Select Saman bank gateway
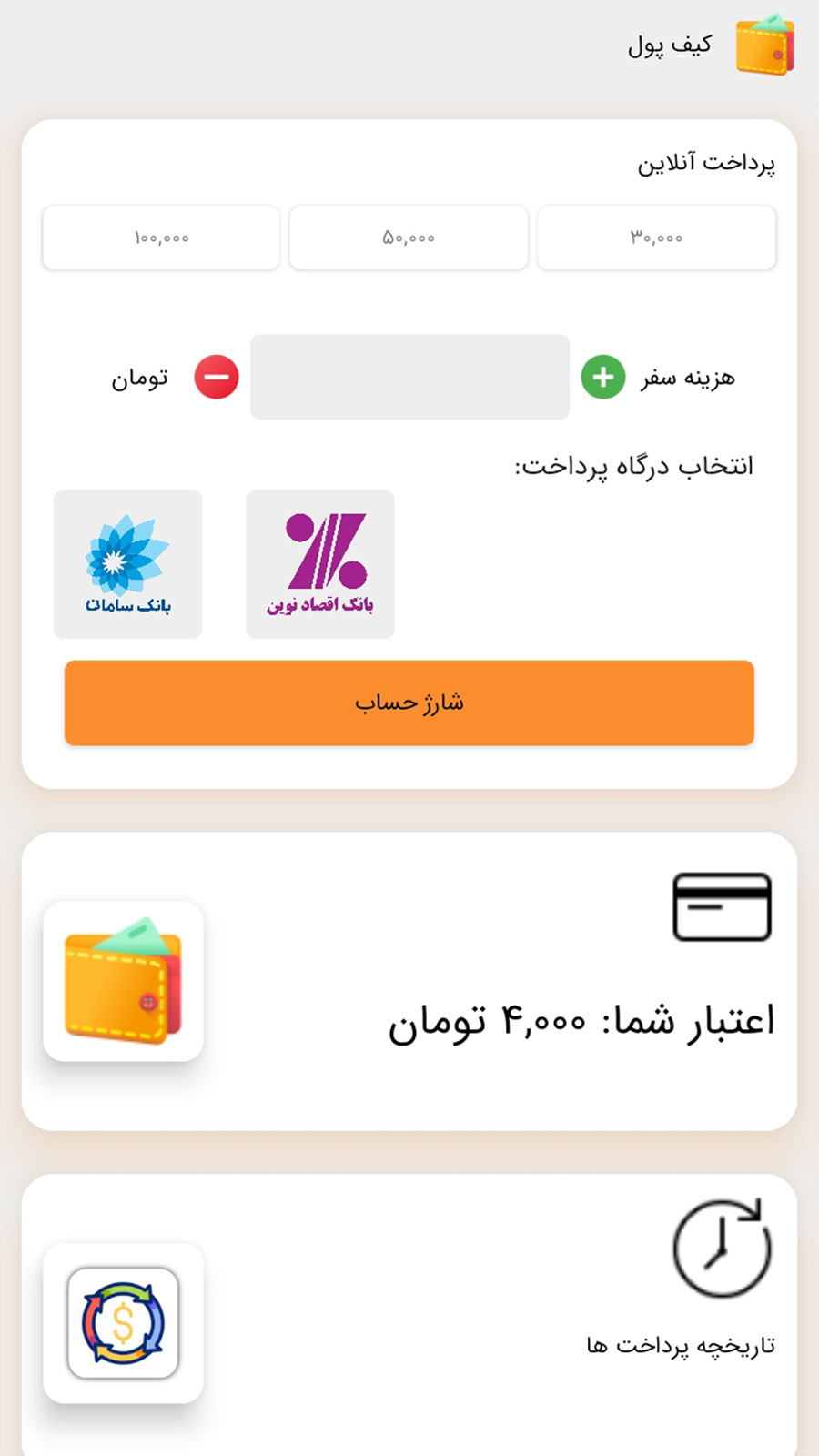 (x=127, y=564)
